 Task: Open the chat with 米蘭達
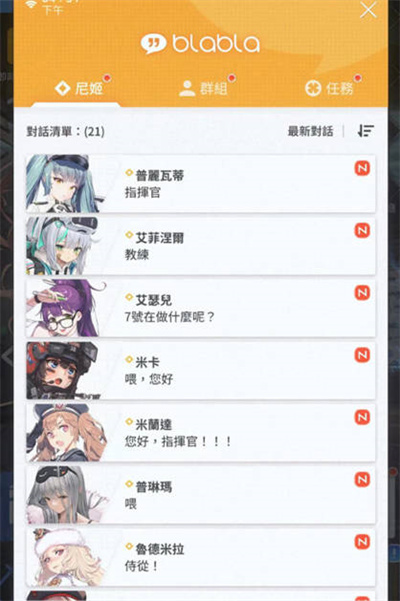200,433
